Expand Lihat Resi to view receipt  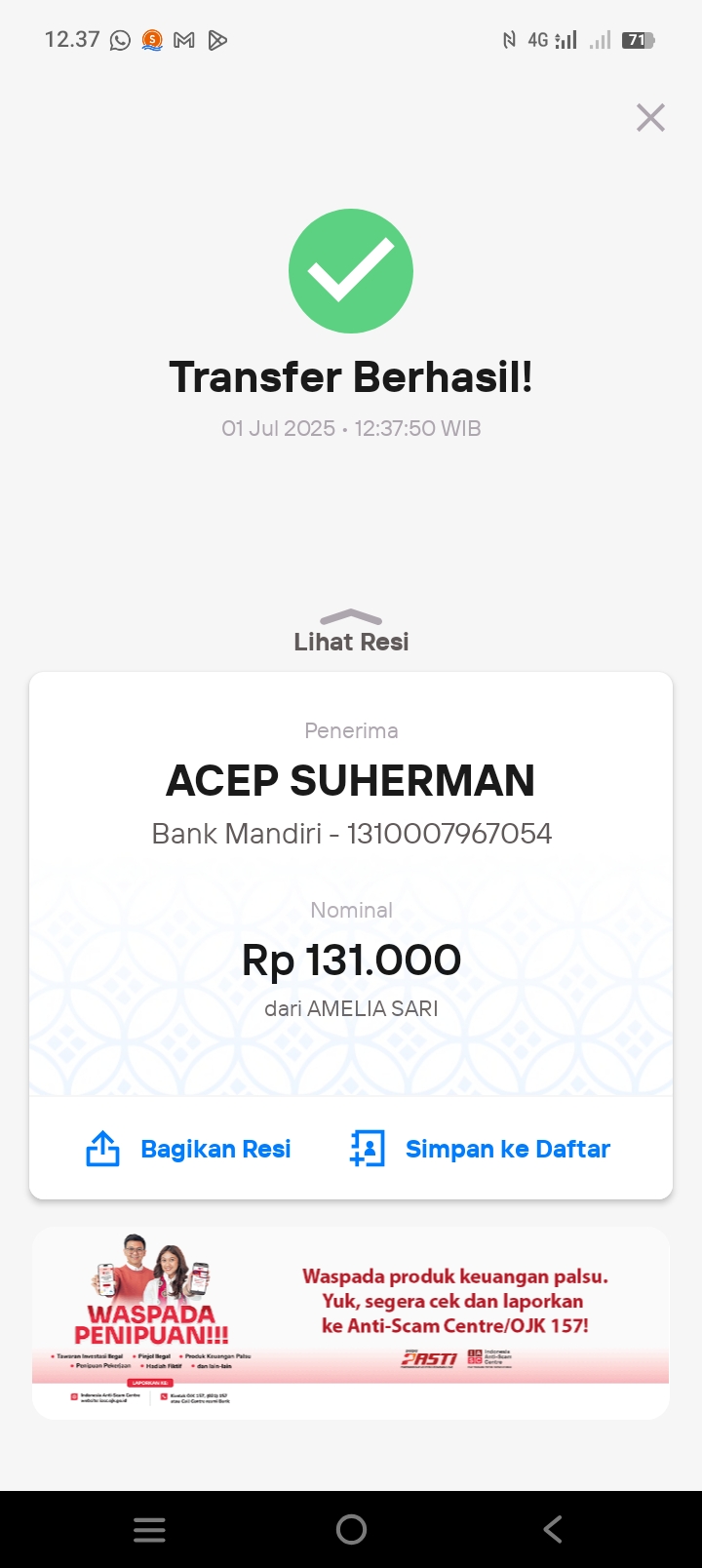[351, 631]
